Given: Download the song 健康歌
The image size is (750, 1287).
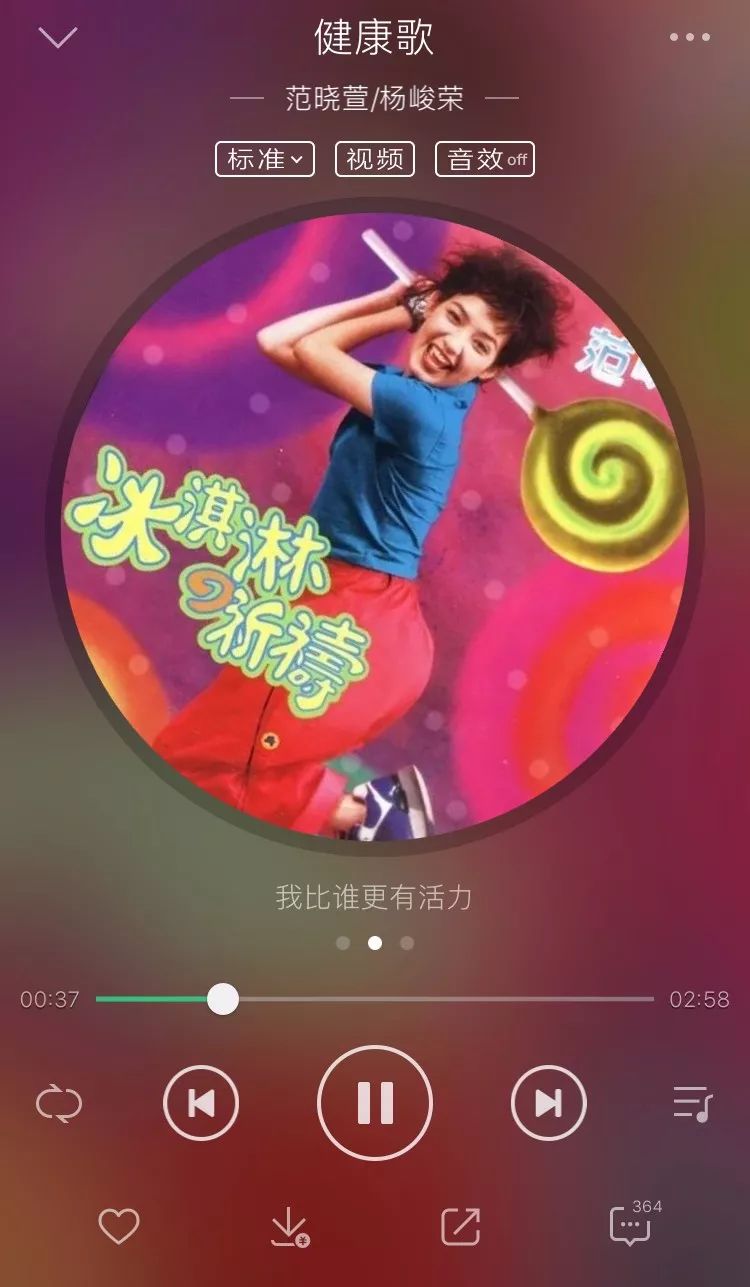Looking at the screenshot, I should 290,1227.
